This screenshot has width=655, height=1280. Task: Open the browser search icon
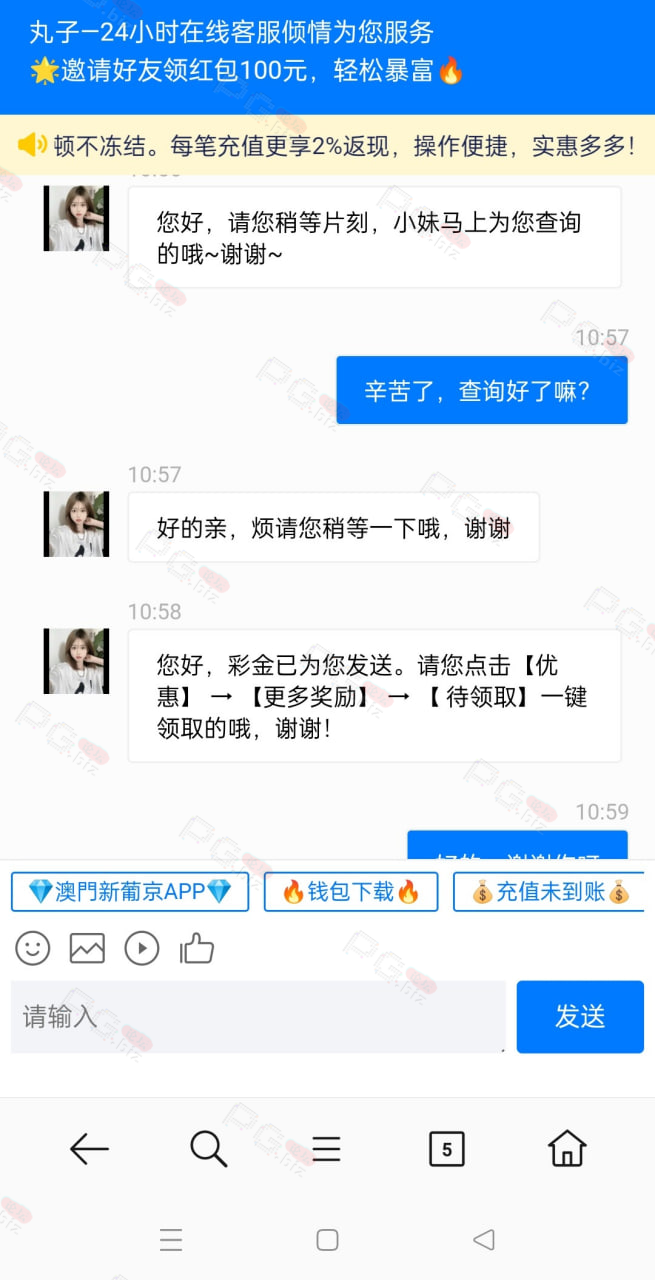coord(208,1150)
